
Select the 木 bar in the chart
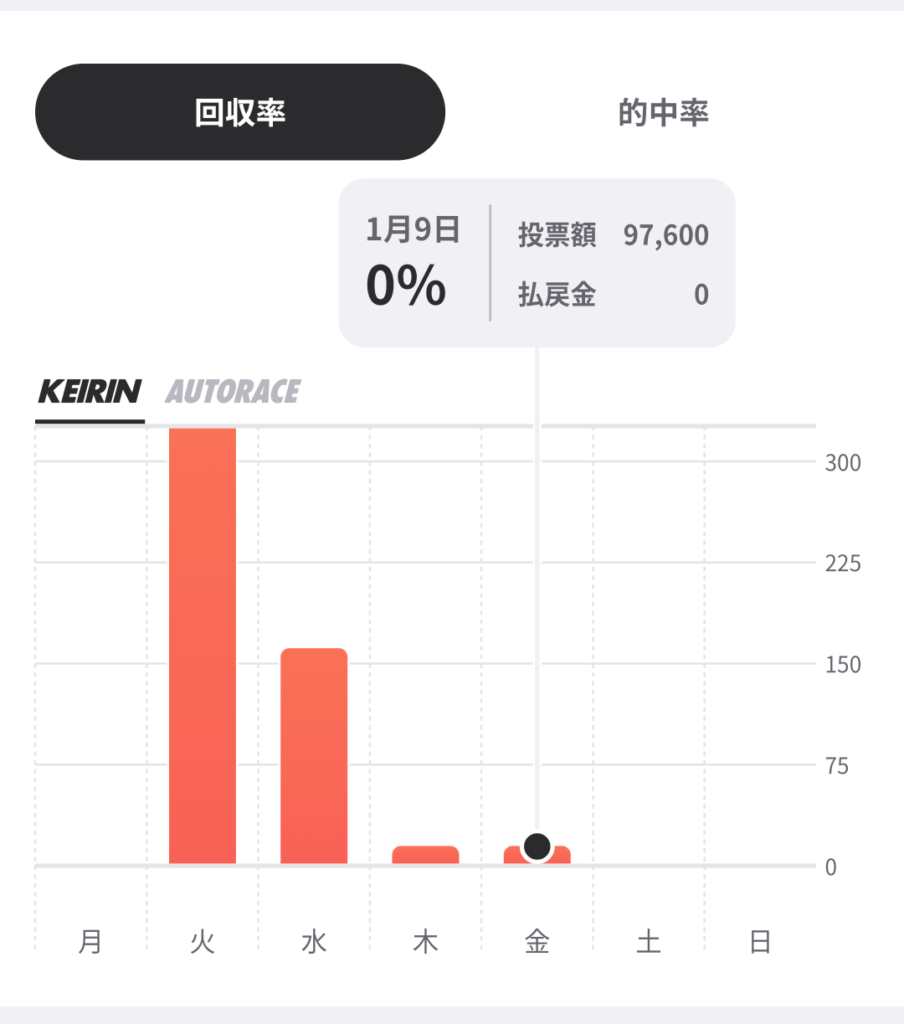tap(425, 855)
